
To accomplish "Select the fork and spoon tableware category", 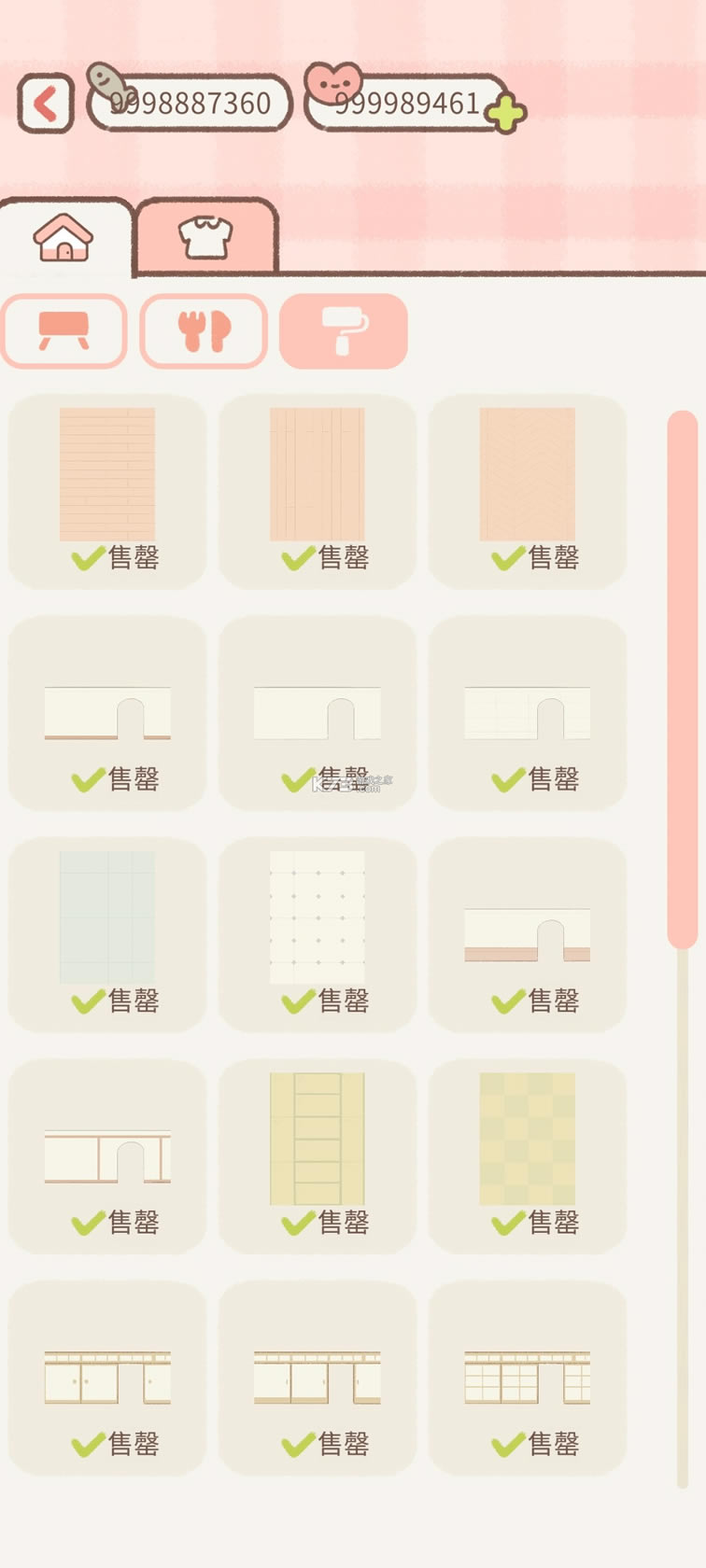I will [204, 331].
